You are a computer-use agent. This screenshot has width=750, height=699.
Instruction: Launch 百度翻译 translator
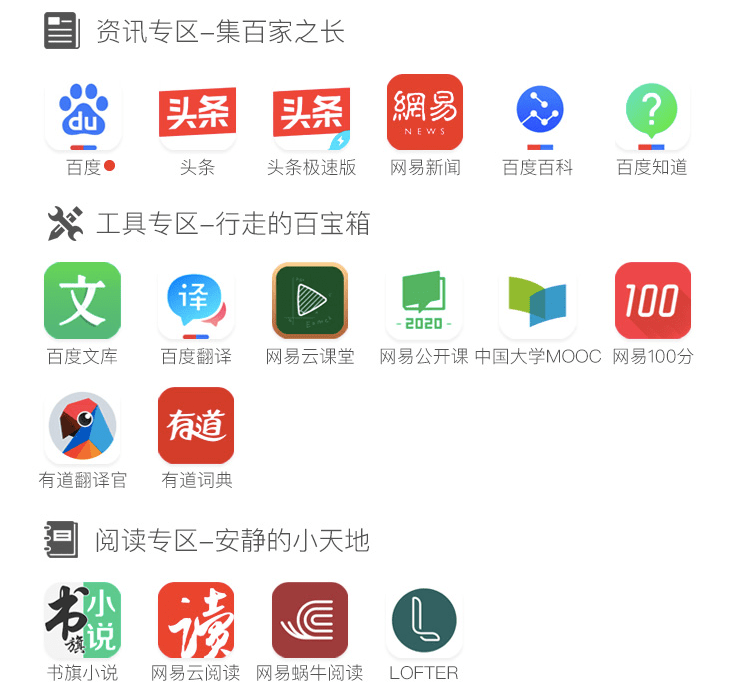point(197,301)
